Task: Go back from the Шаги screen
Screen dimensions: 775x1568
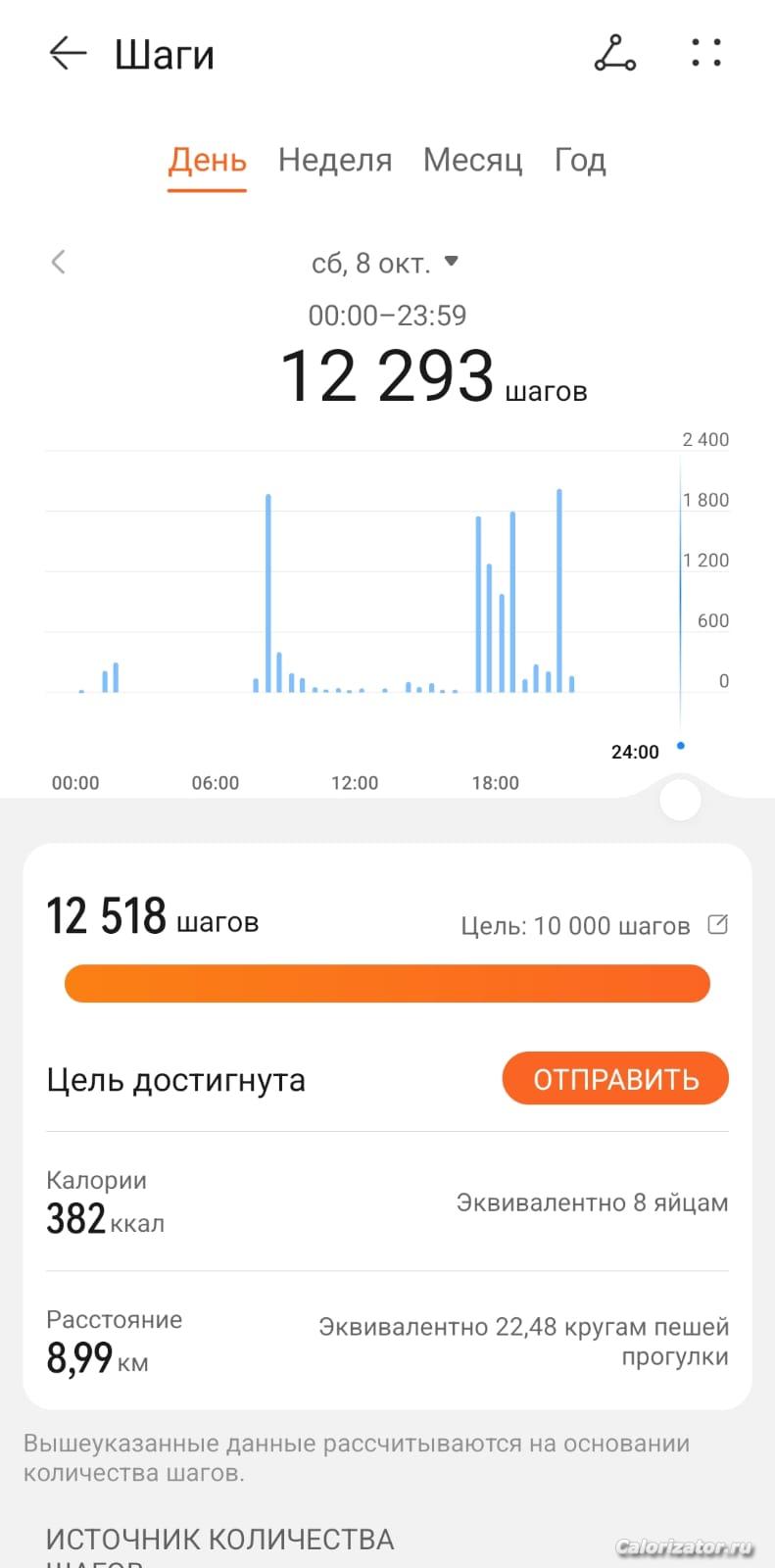Action: pyautogui.click(x=68, y=53)
